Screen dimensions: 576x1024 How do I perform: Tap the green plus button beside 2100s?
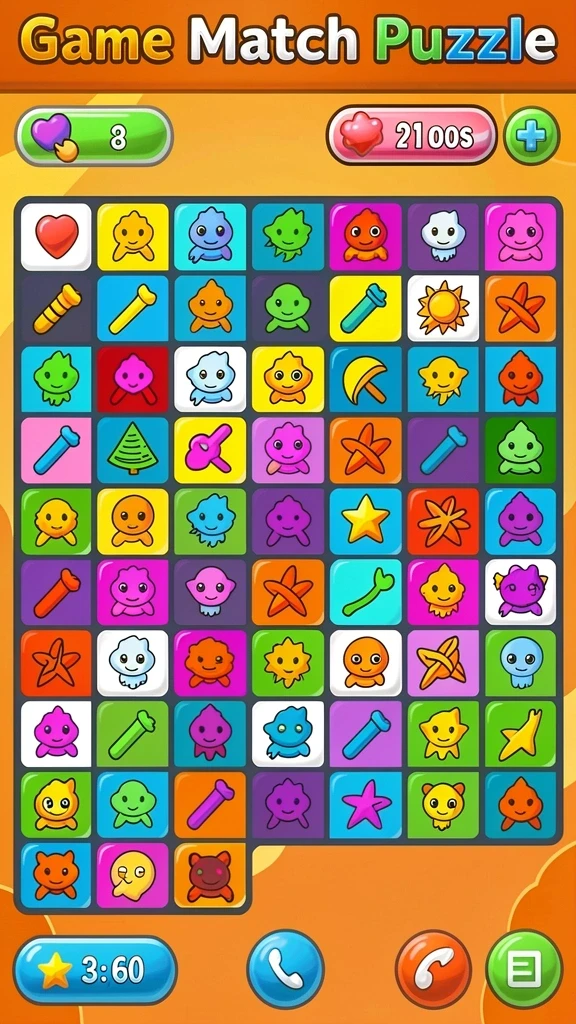pyautogui.click(x=532, y=136)
